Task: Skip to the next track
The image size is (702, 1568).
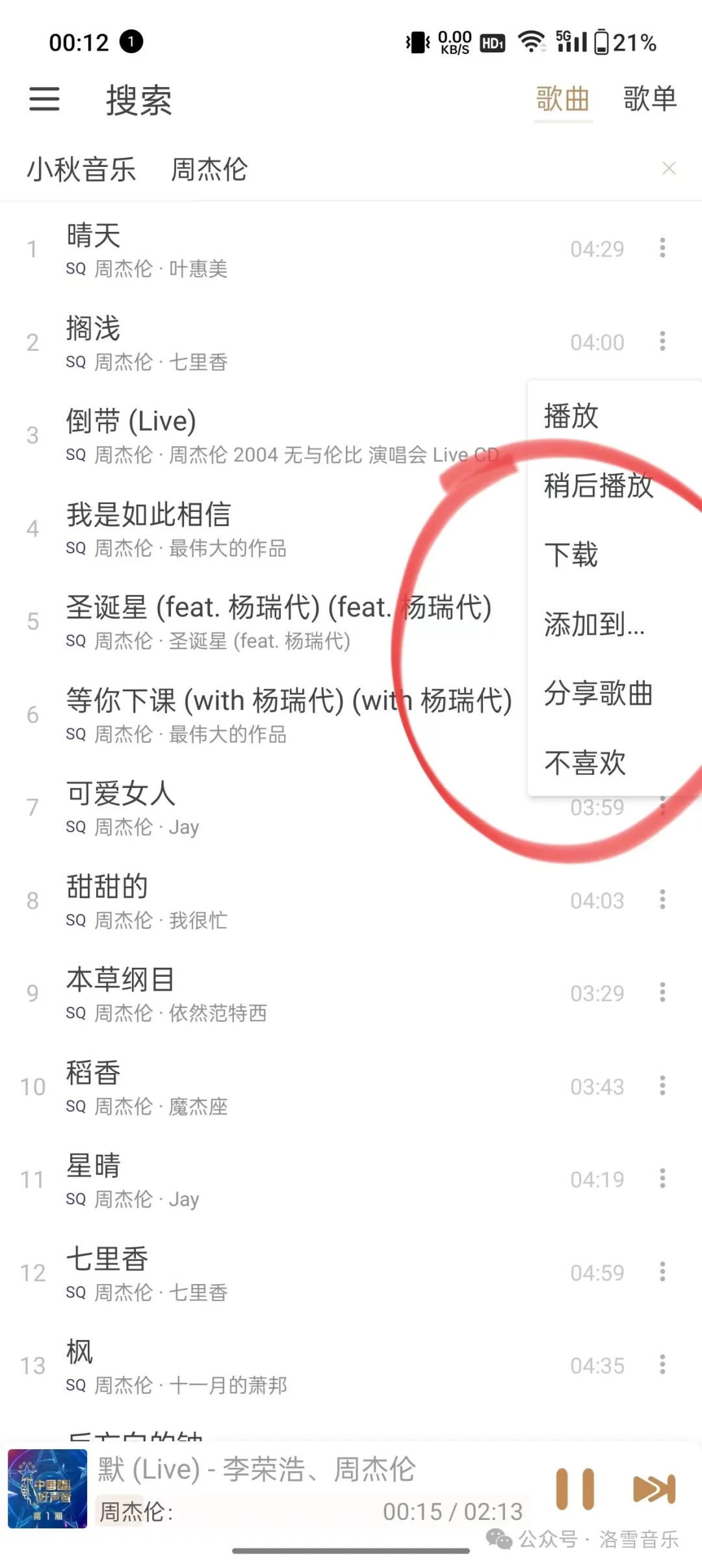Action: tap(654, 1489)
